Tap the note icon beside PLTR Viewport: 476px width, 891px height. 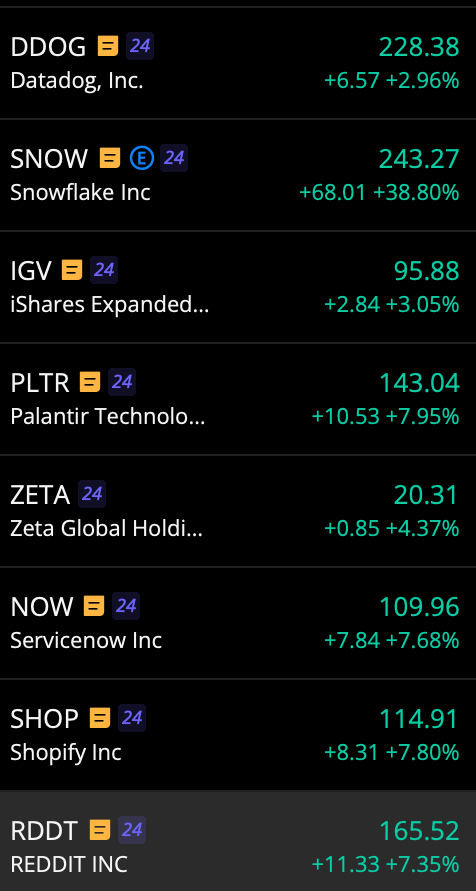(90, 382)
